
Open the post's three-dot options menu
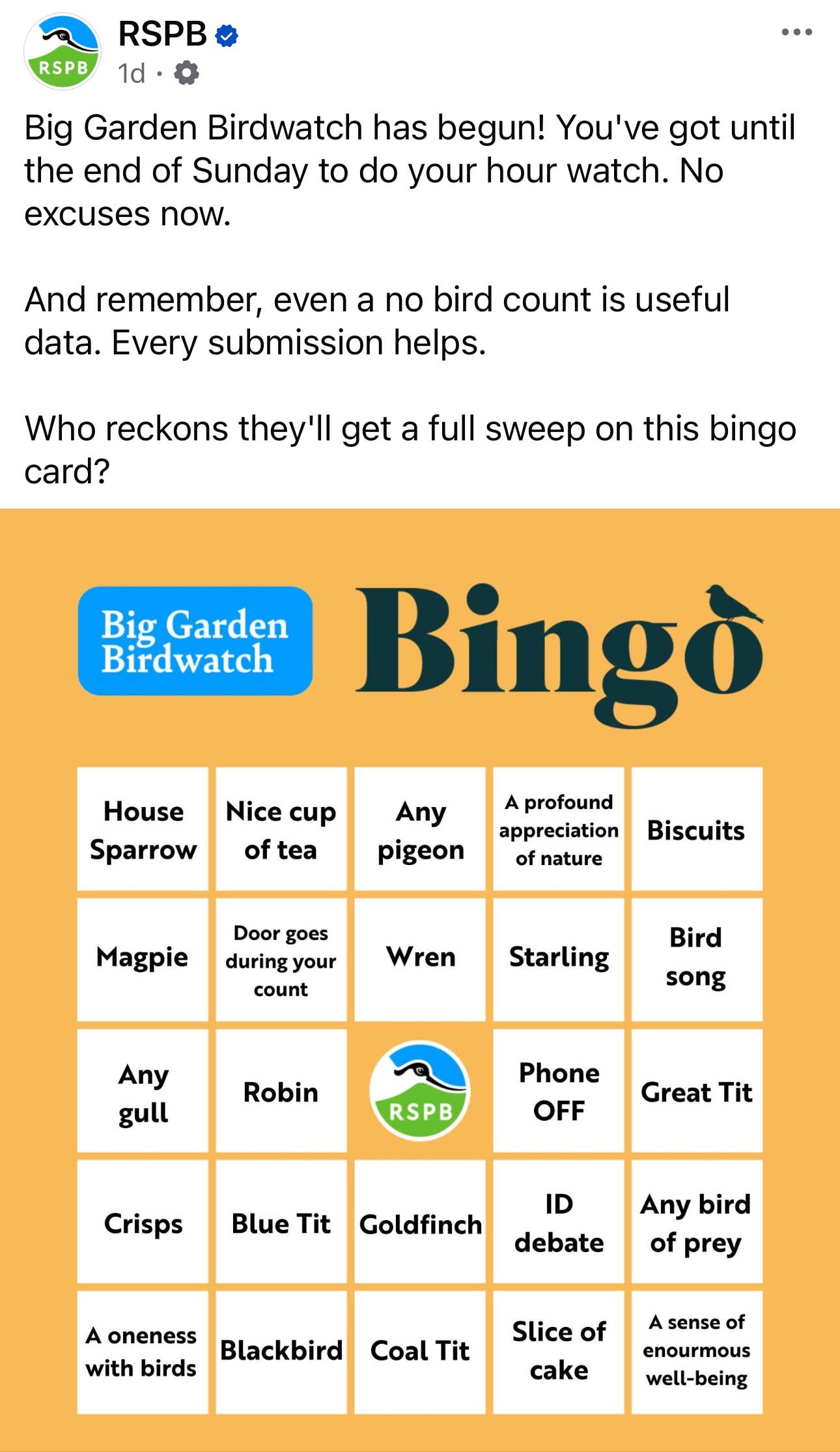click(x=797, y=32)
